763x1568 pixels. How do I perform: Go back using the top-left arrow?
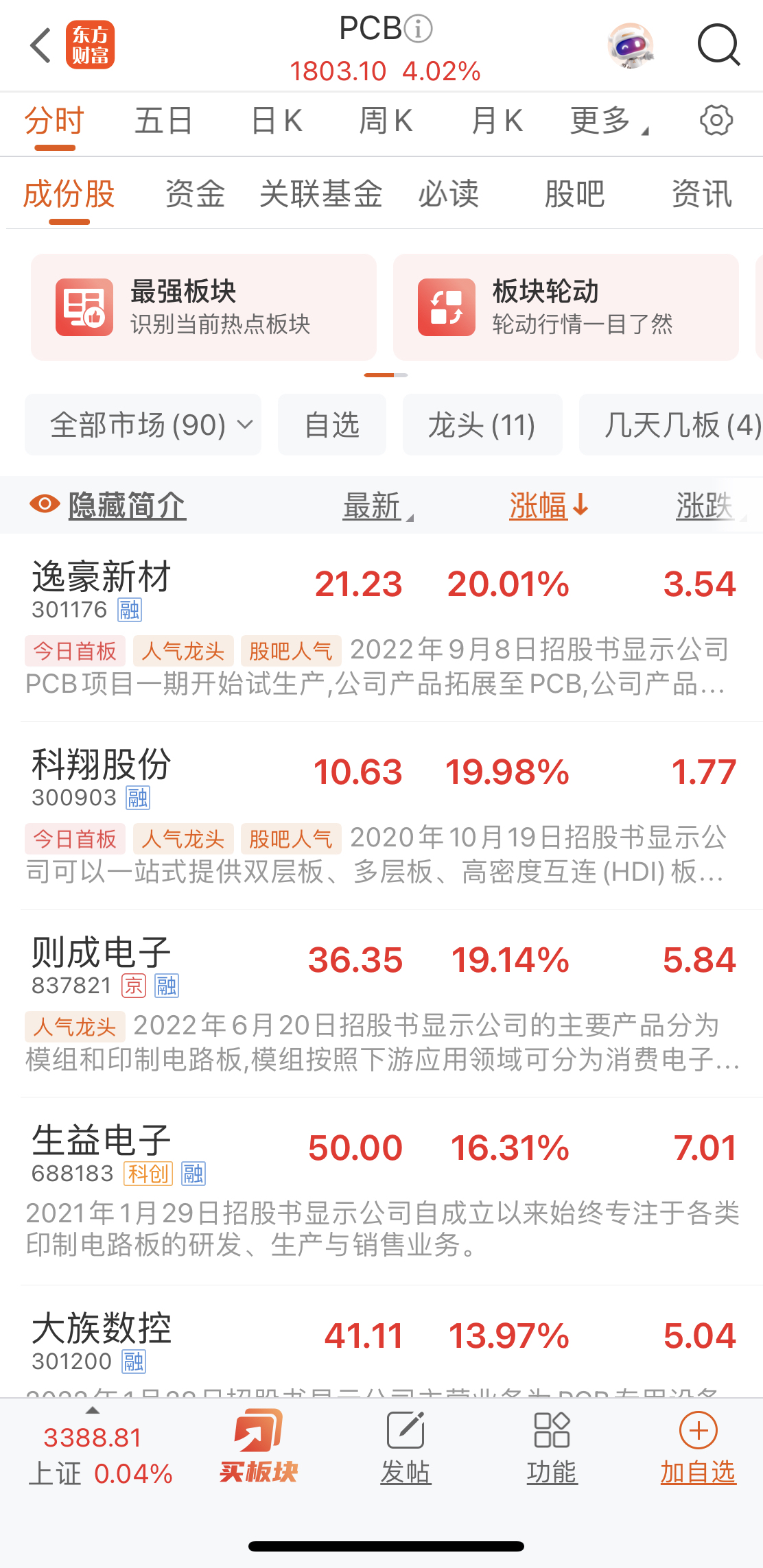(x=41, y=46)
